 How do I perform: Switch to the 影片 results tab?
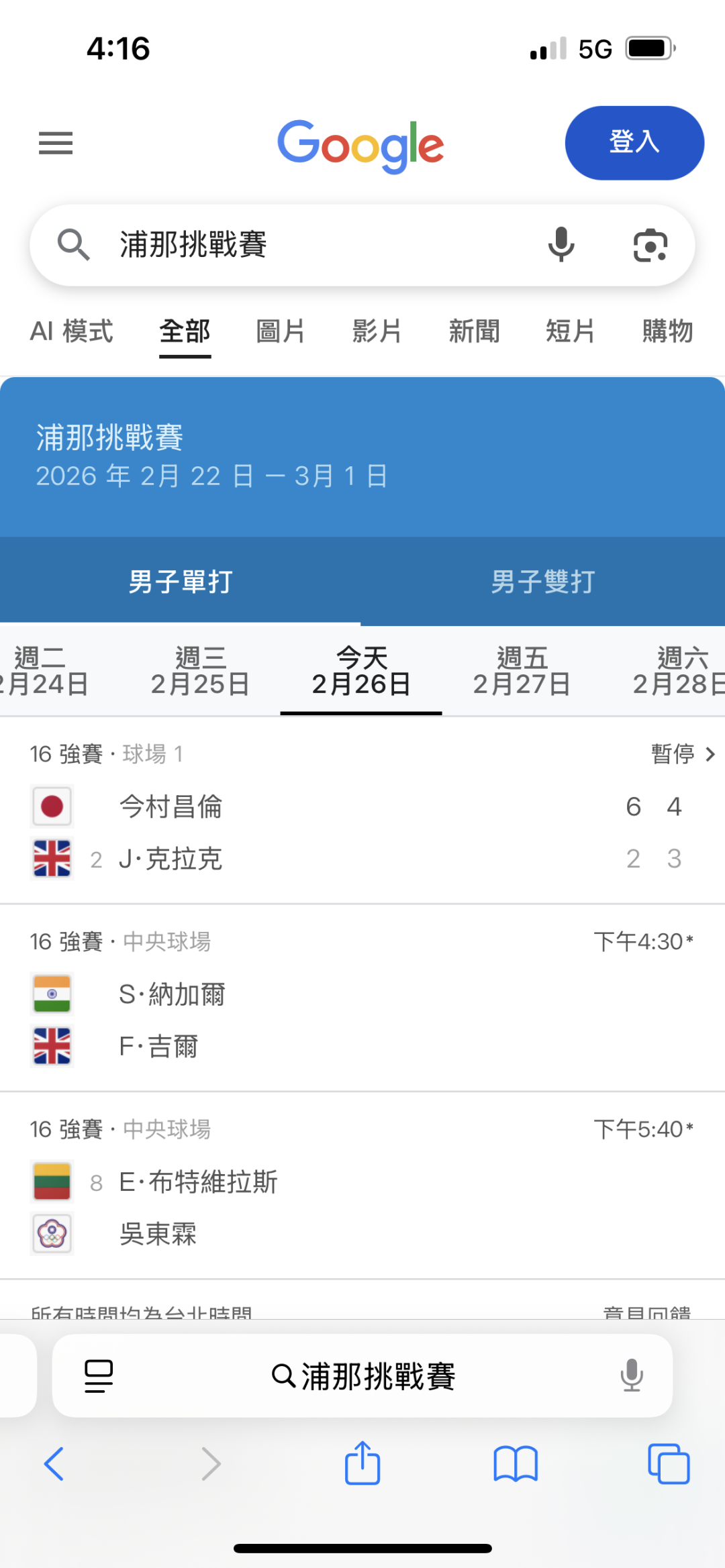[377, 331]
